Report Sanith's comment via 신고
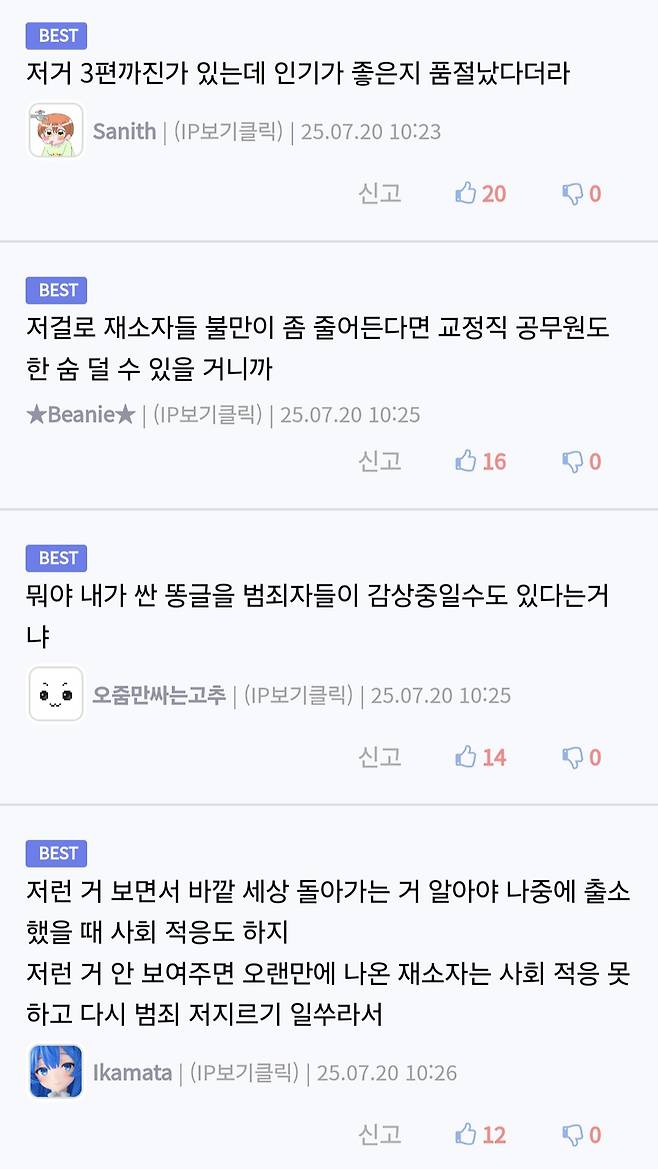This screenshot has width=658, height=1169. [x=380, y=194]
